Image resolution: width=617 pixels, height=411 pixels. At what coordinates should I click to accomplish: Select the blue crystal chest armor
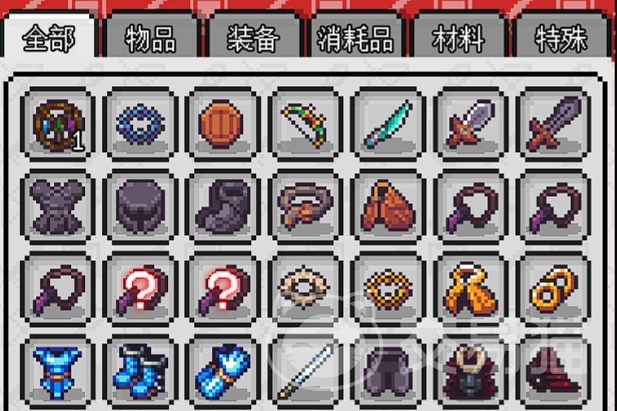(x=58, y=372)
